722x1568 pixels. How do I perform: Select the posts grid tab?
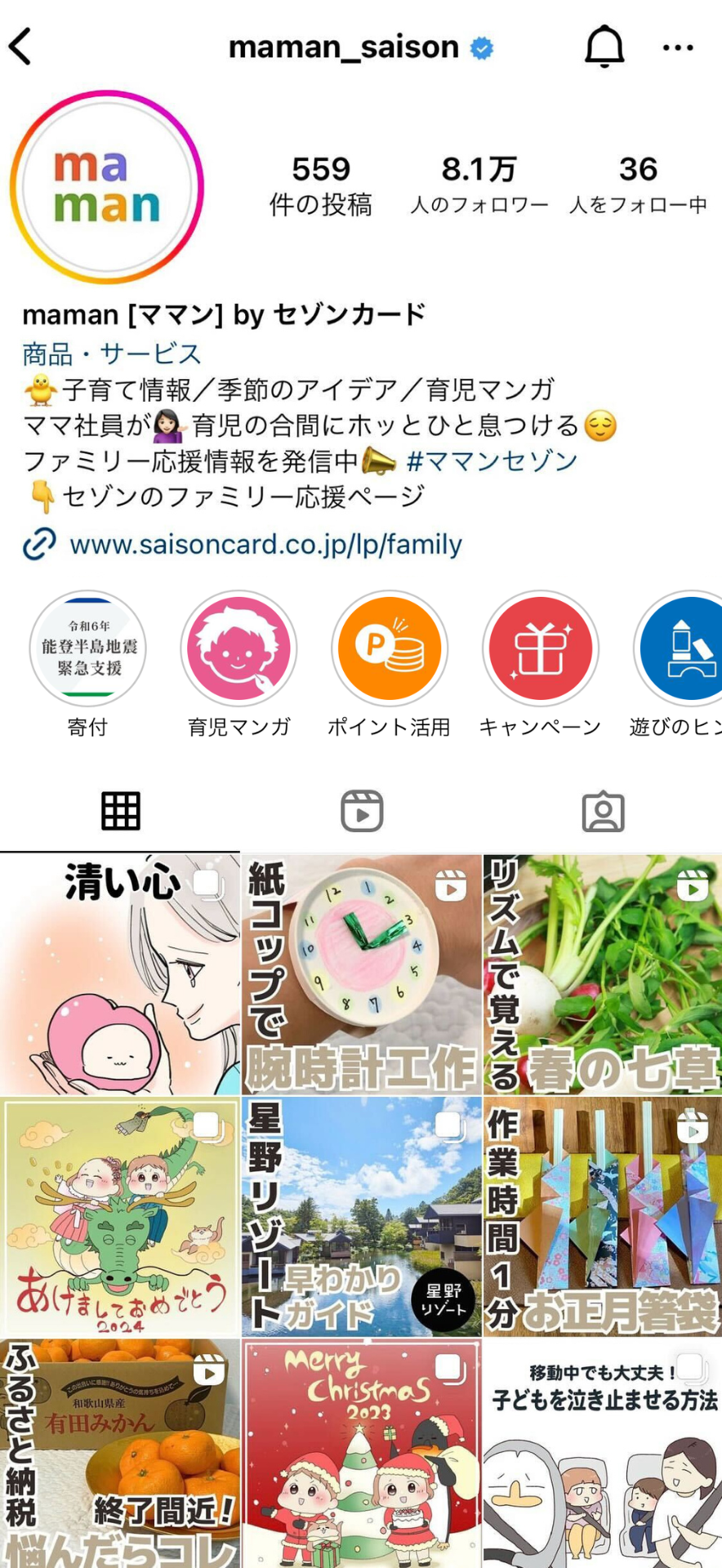[x=120, y=811]
